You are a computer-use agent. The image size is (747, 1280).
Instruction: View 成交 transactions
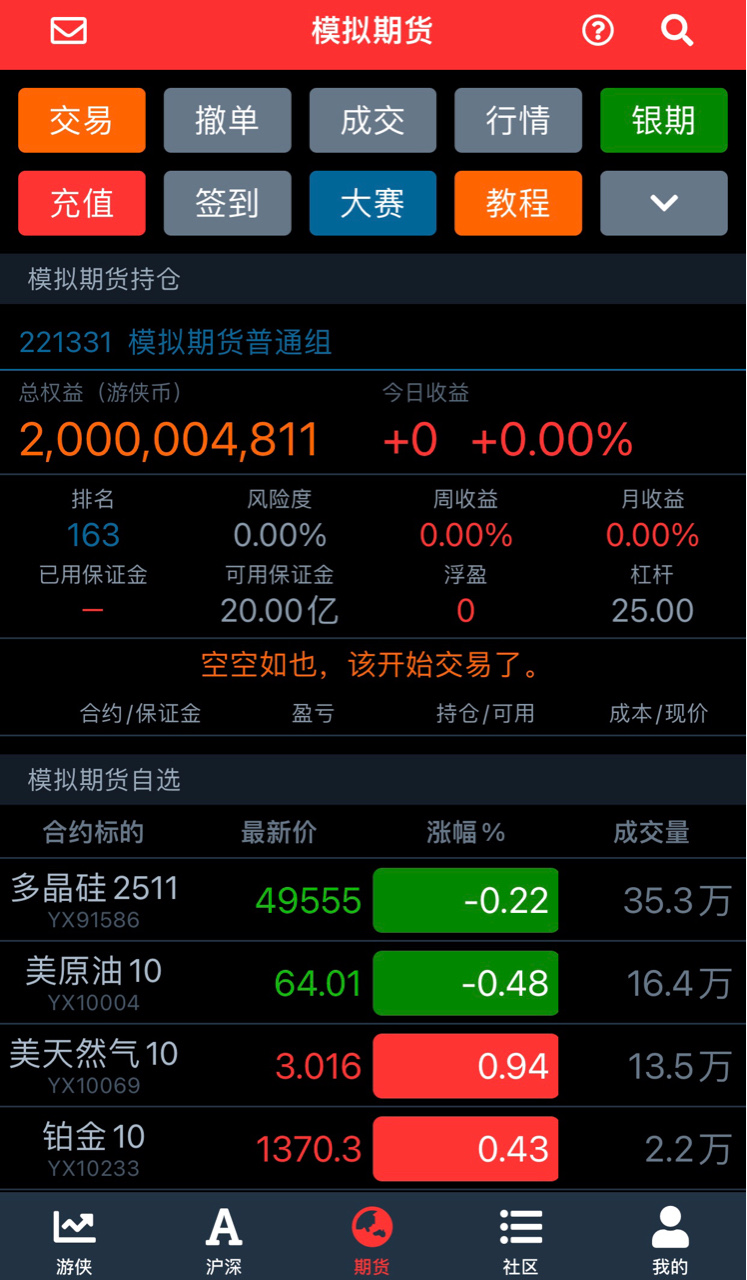click(373, 120)
